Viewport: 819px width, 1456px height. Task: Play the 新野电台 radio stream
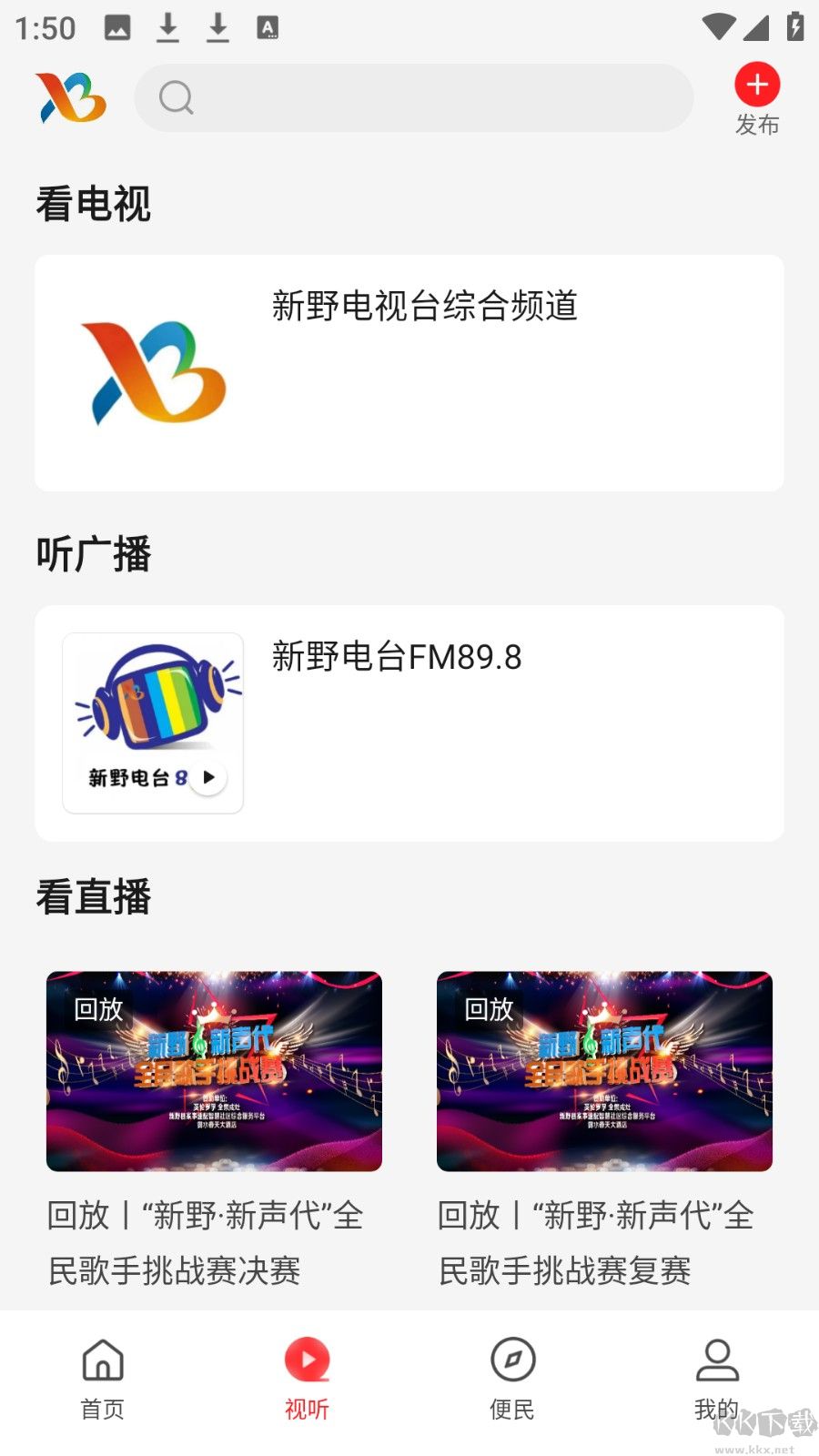tap(209, 777)
